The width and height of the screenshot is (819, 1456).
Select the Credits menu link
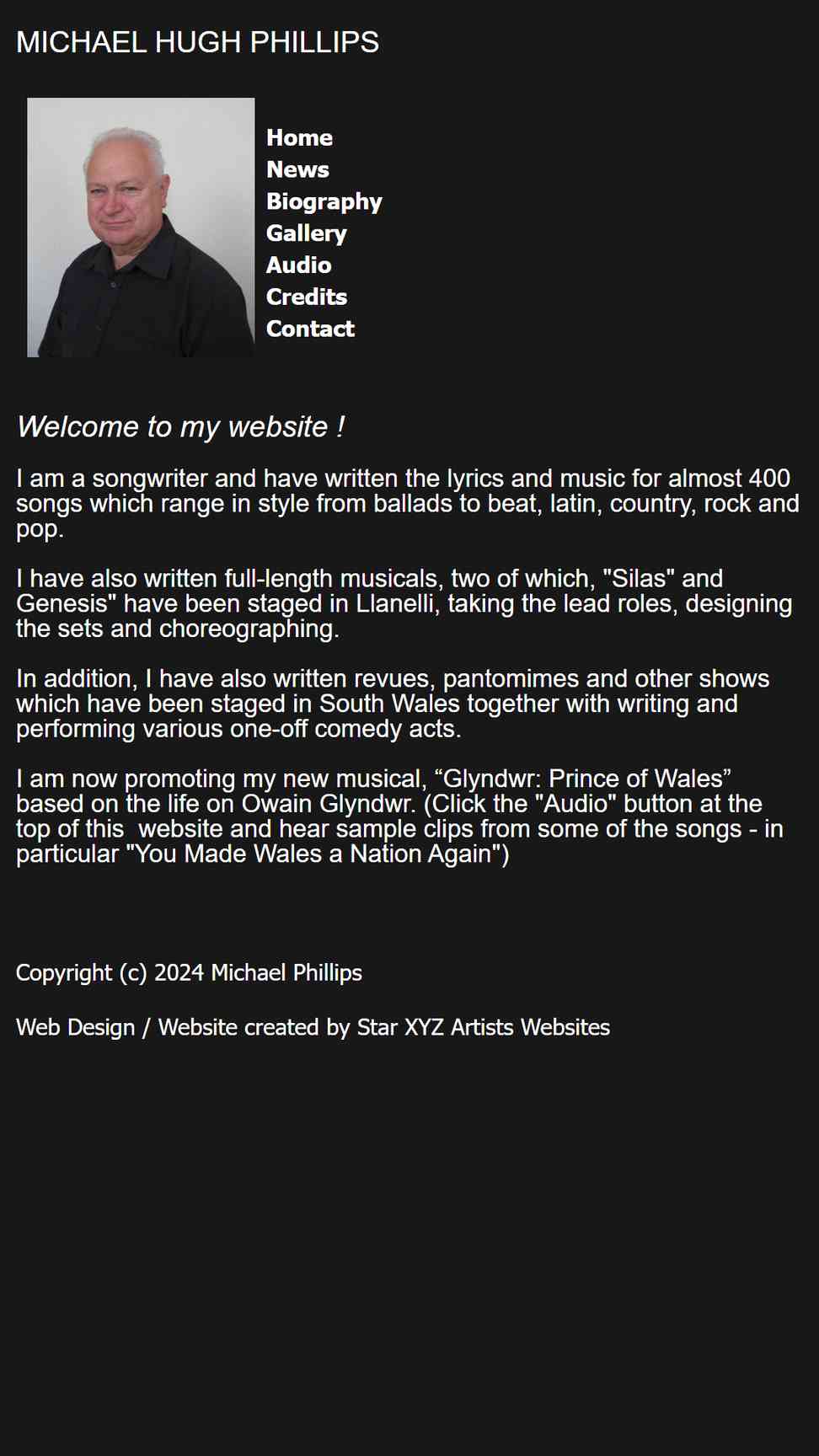307,297
